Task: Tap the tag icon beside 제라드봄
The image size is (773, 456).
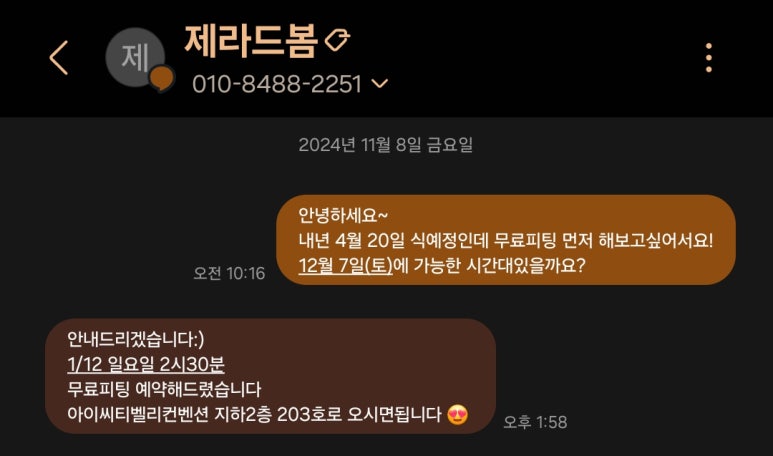Action: [x=338, y=41]
